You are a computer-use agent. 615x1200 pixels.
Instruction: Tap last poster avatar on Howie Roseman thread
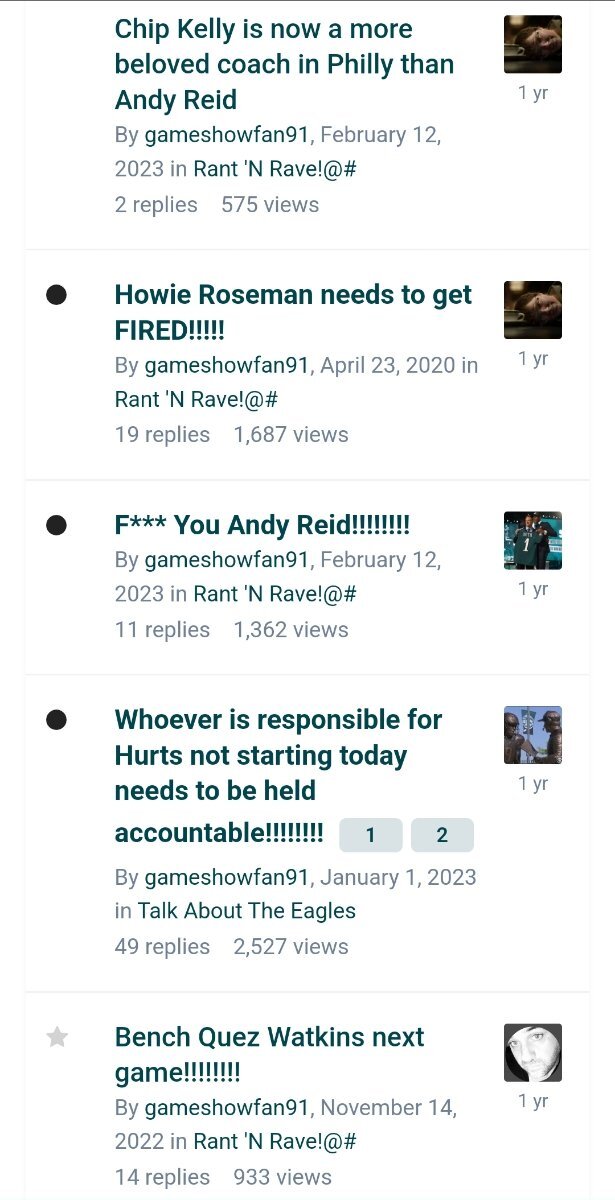pos(532,310)
